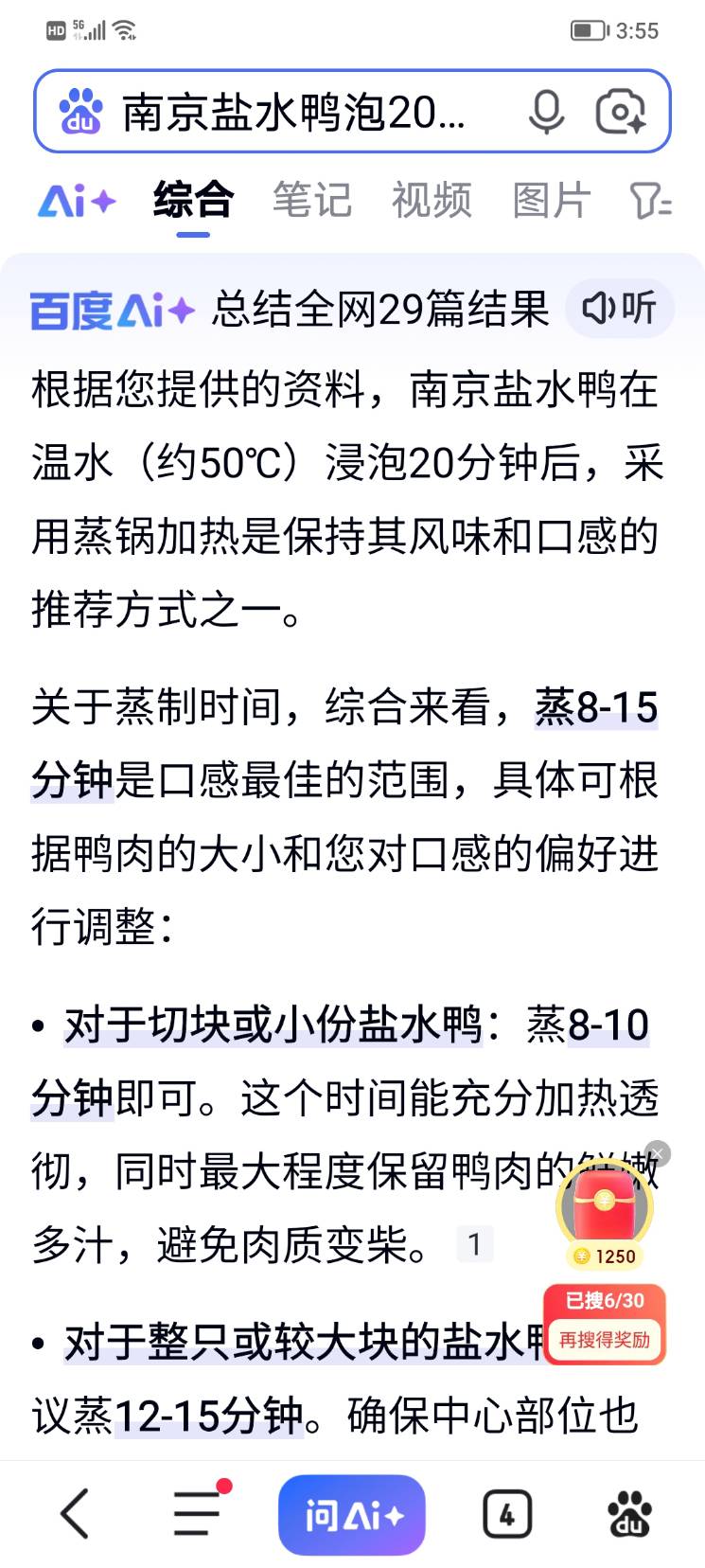Screen dimensions: 705x1568
Task: Start voice search with the microphone
Action: [546, 113]
